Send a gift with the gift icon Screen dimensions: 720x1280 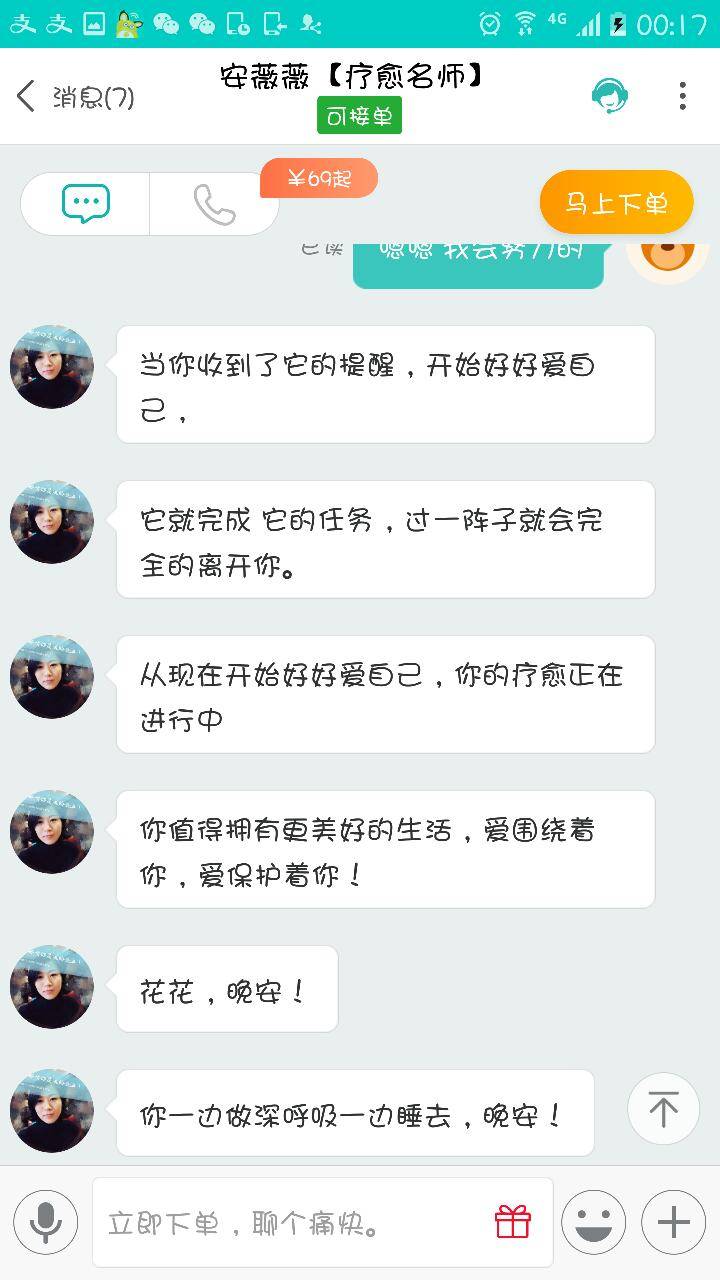tap(513, 1222)
